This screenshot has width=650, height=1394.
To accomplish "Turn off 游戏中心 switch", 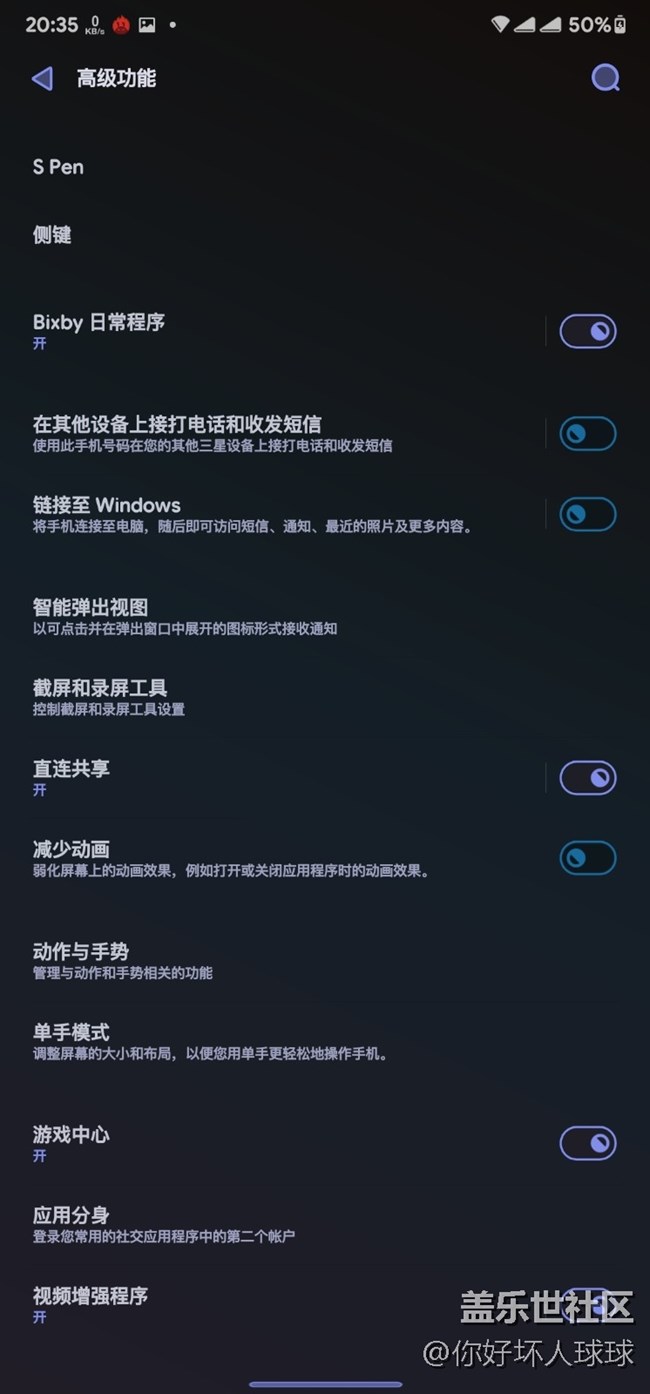I will (x=587, y=1143).
